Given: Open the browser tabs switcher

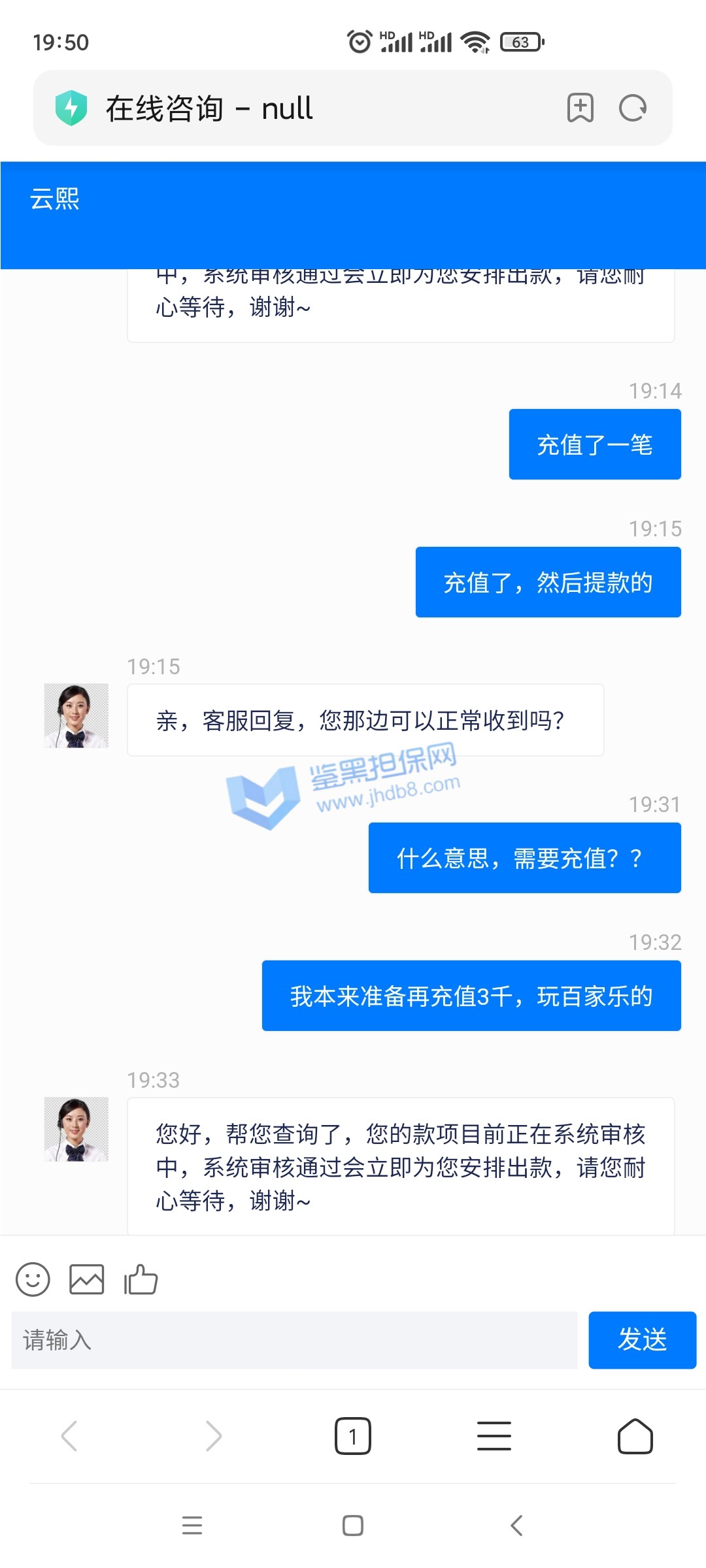Looking at the screenshot, I should (x=353, y=1436).
